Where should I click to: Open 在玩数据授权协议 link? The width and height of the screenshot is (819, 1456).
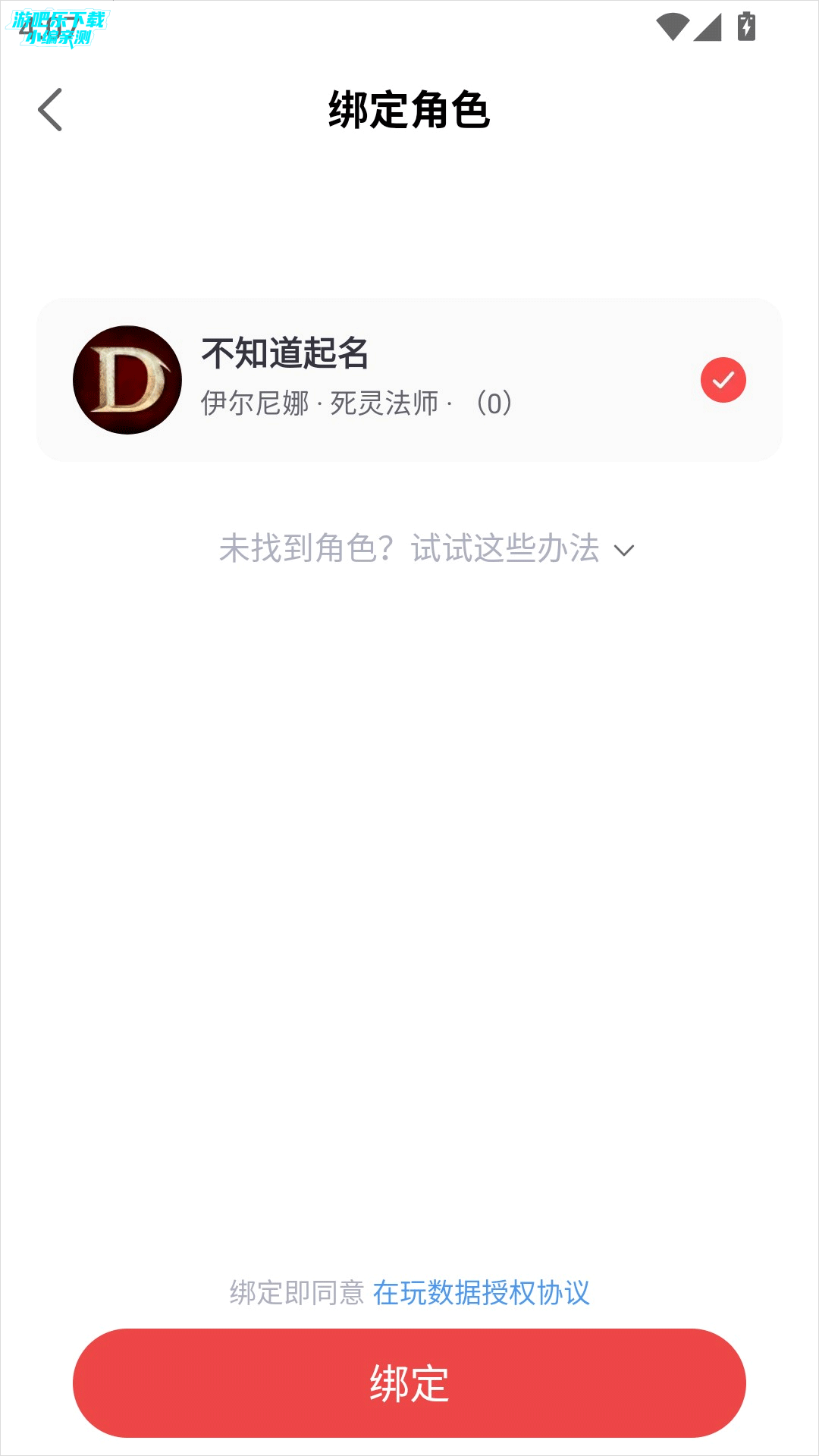coord(481,1293)
